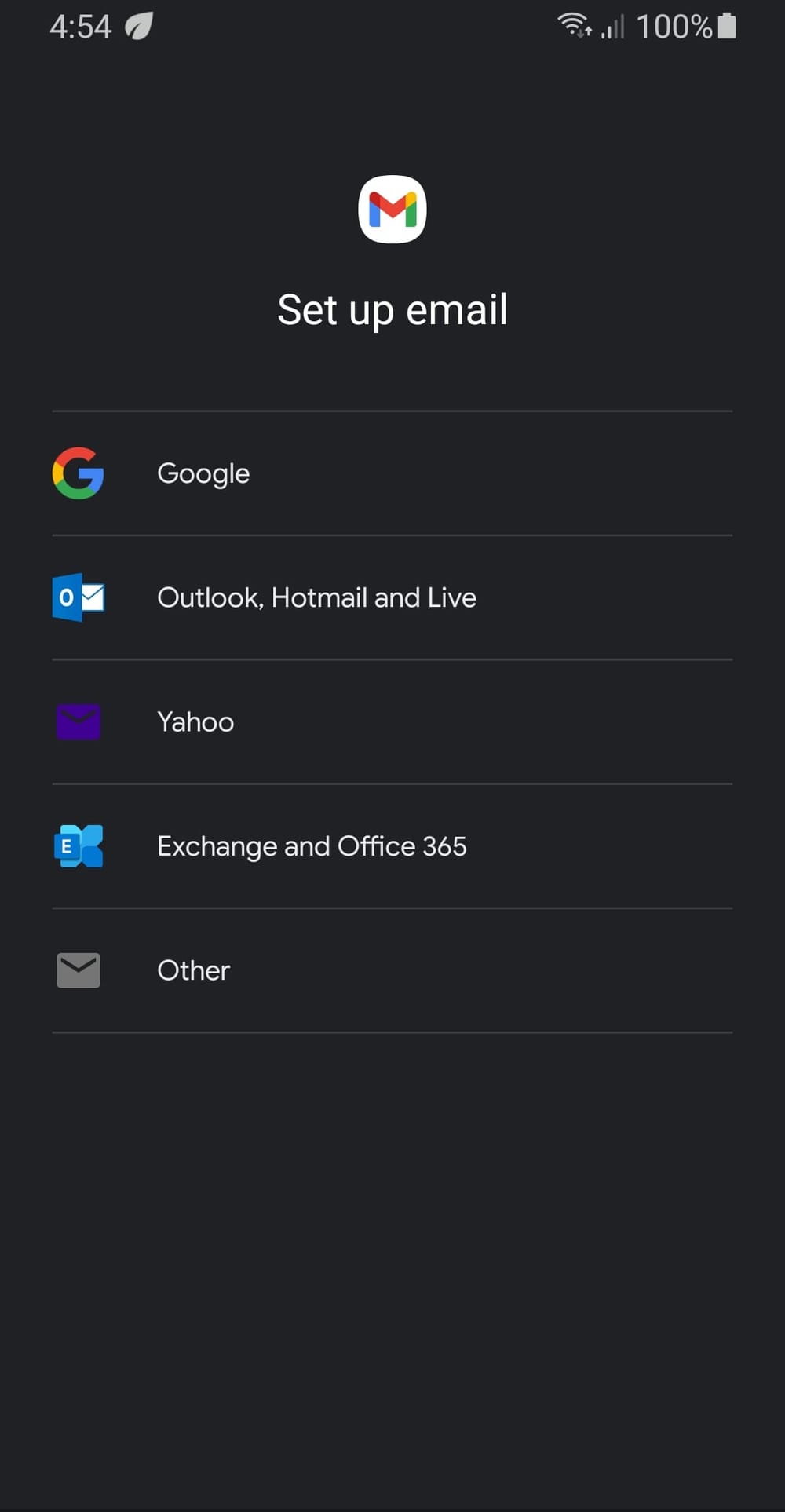The image size is (785, 1512).
Task: Tap the Set up email heading
Action: click(x=392, y=309)
